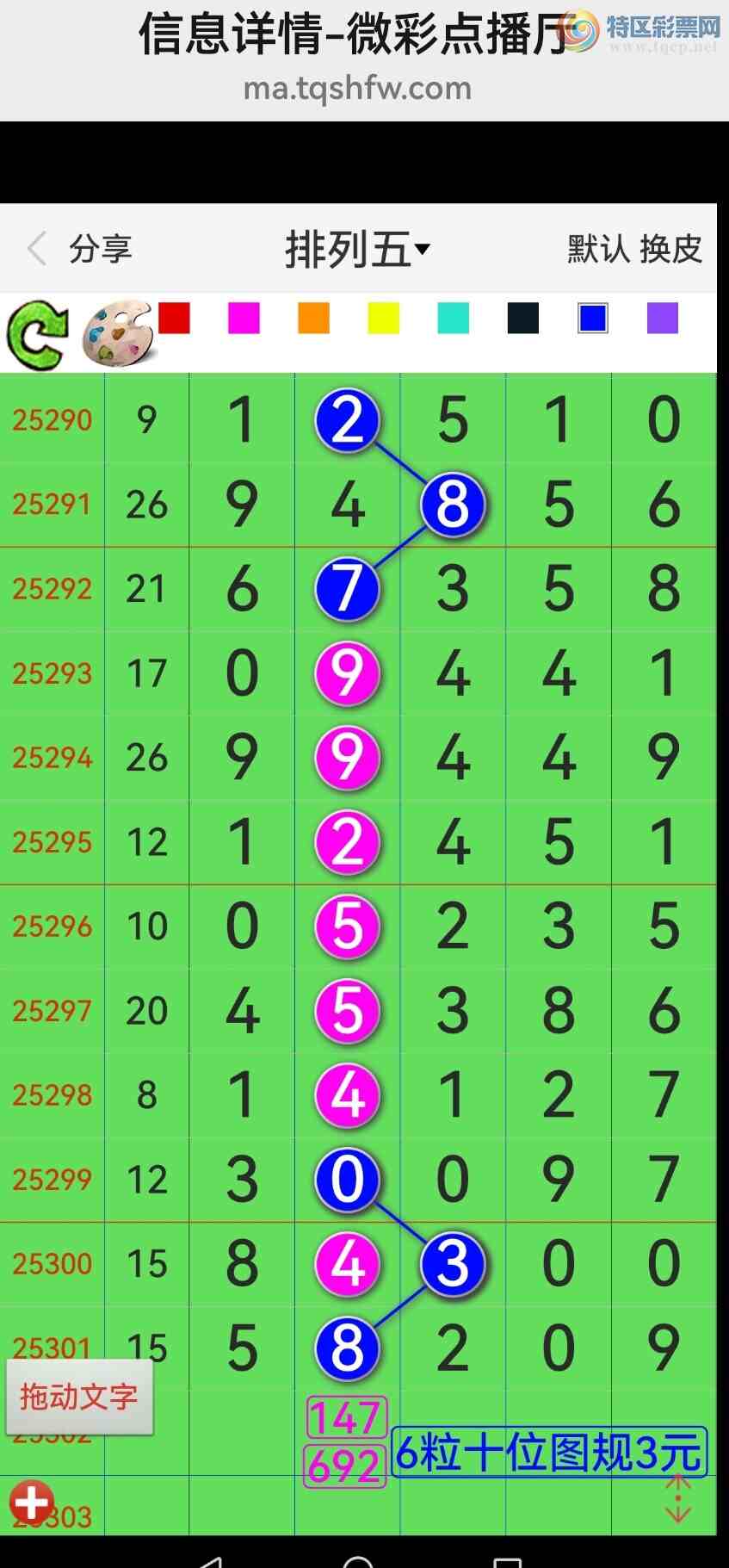Tap the orange up-down arrows icon
Screen dimensions: 729x1568
point(678,1499)
